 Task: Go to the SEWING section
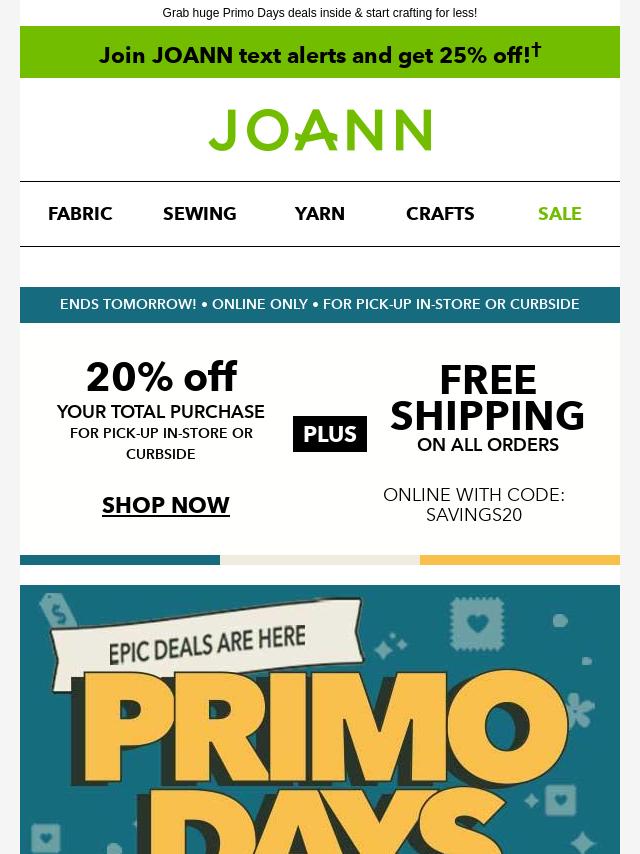click(x=200, y=214)
